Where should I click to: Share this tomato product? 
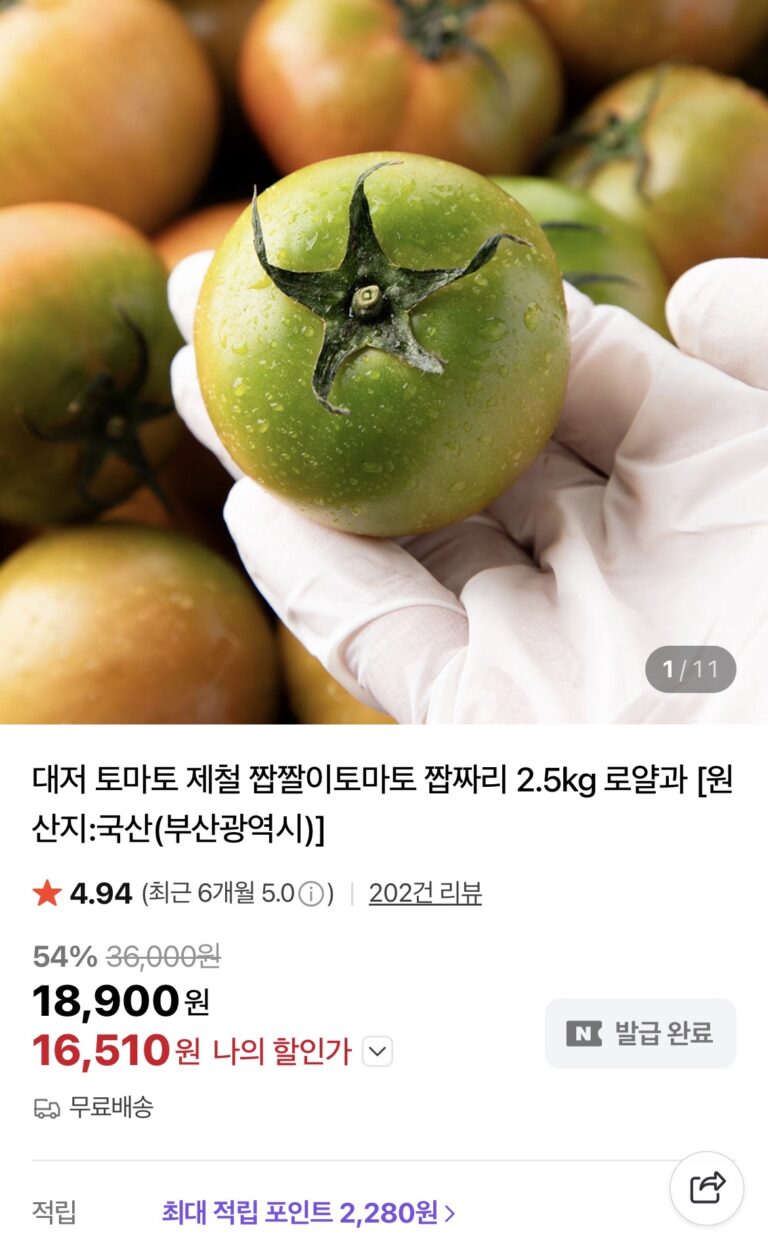tap(707, 1188)
